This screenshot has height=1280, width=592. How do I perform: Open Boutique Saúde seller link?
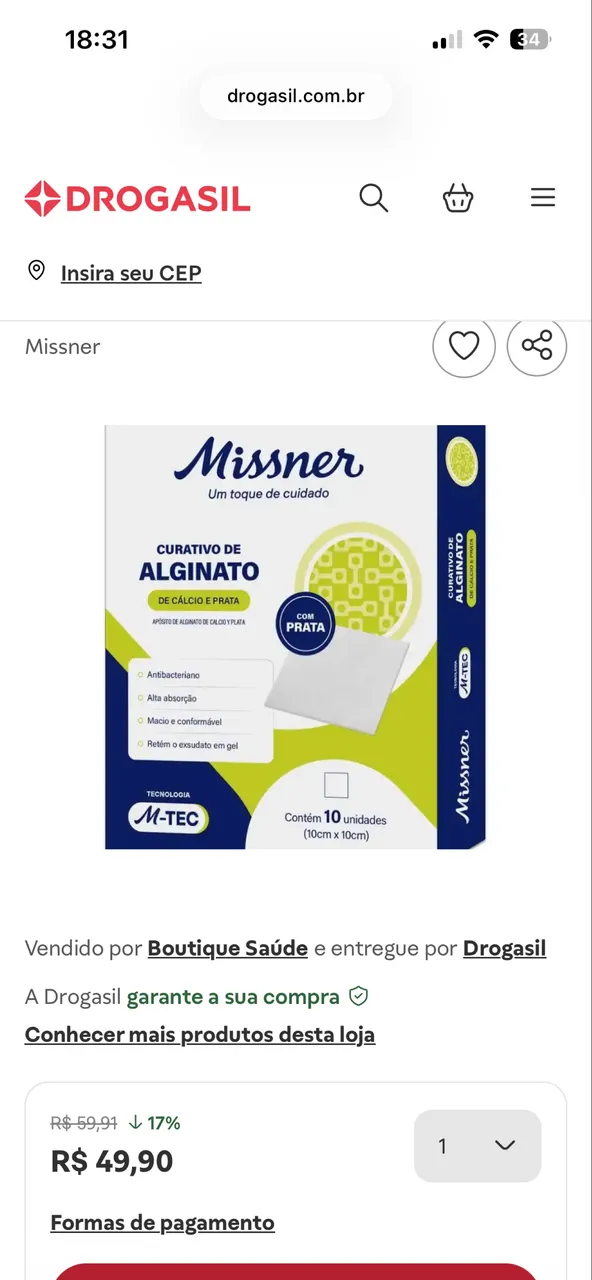(x=228, y=948)
